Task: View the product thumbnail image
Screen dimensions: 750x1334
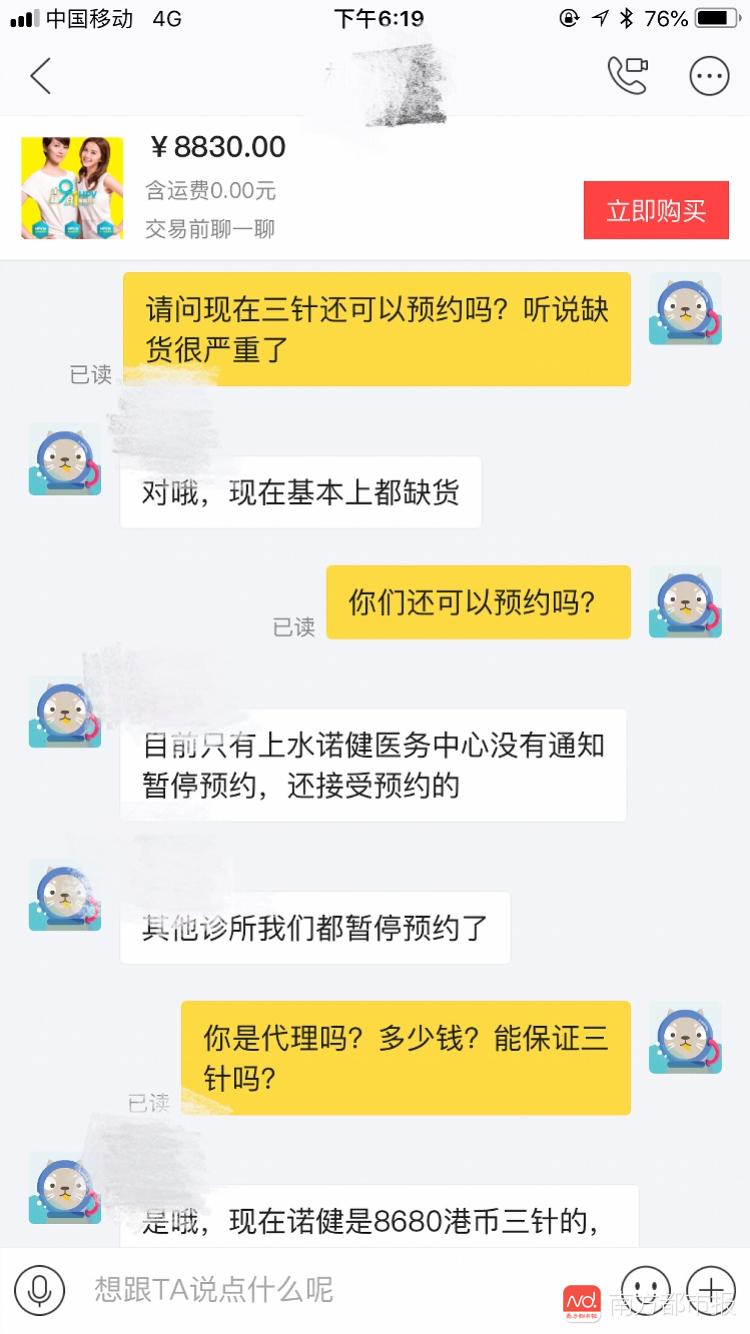Action: click(71, 187)
